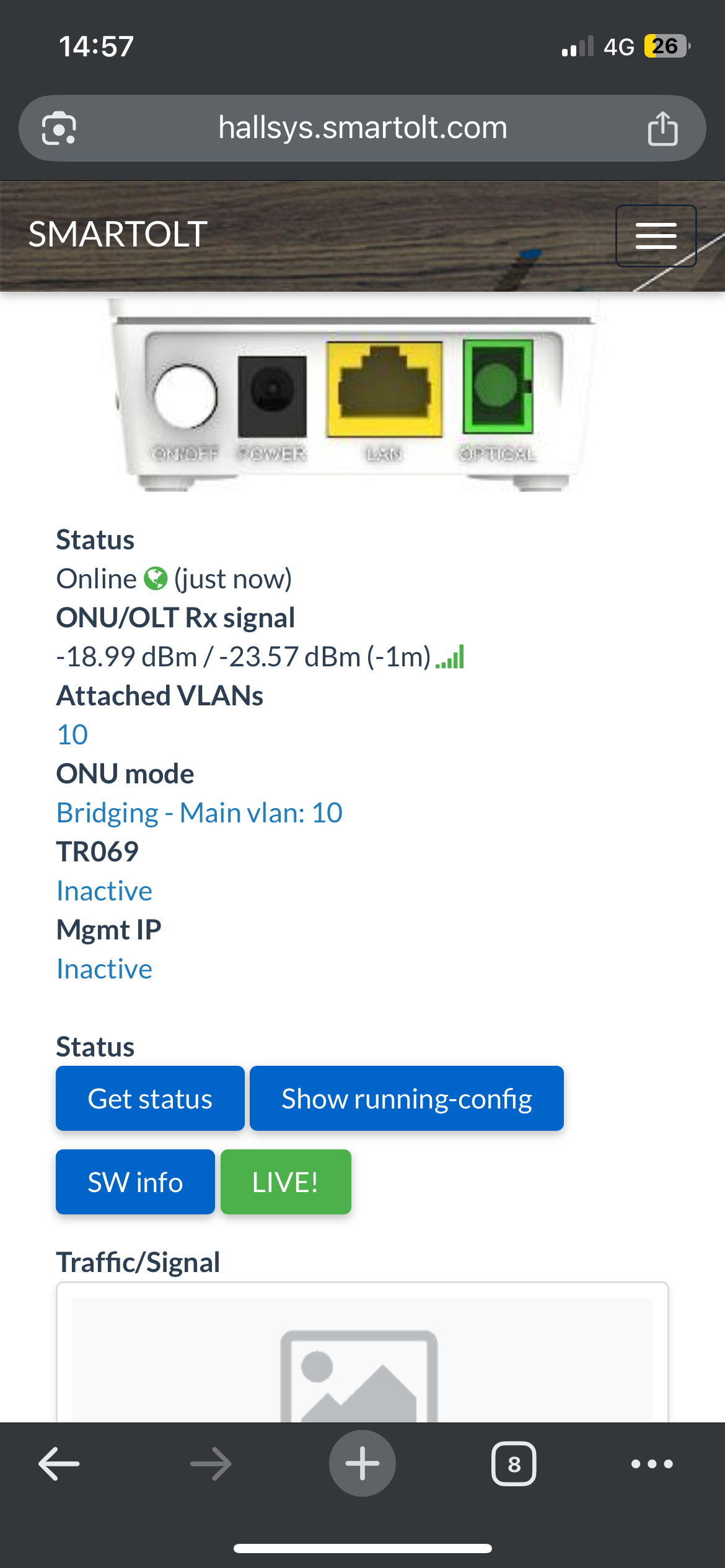725x1568 pixels.
Task: Open the SMARTOLT home link
Action: click(x=118, y=235)
